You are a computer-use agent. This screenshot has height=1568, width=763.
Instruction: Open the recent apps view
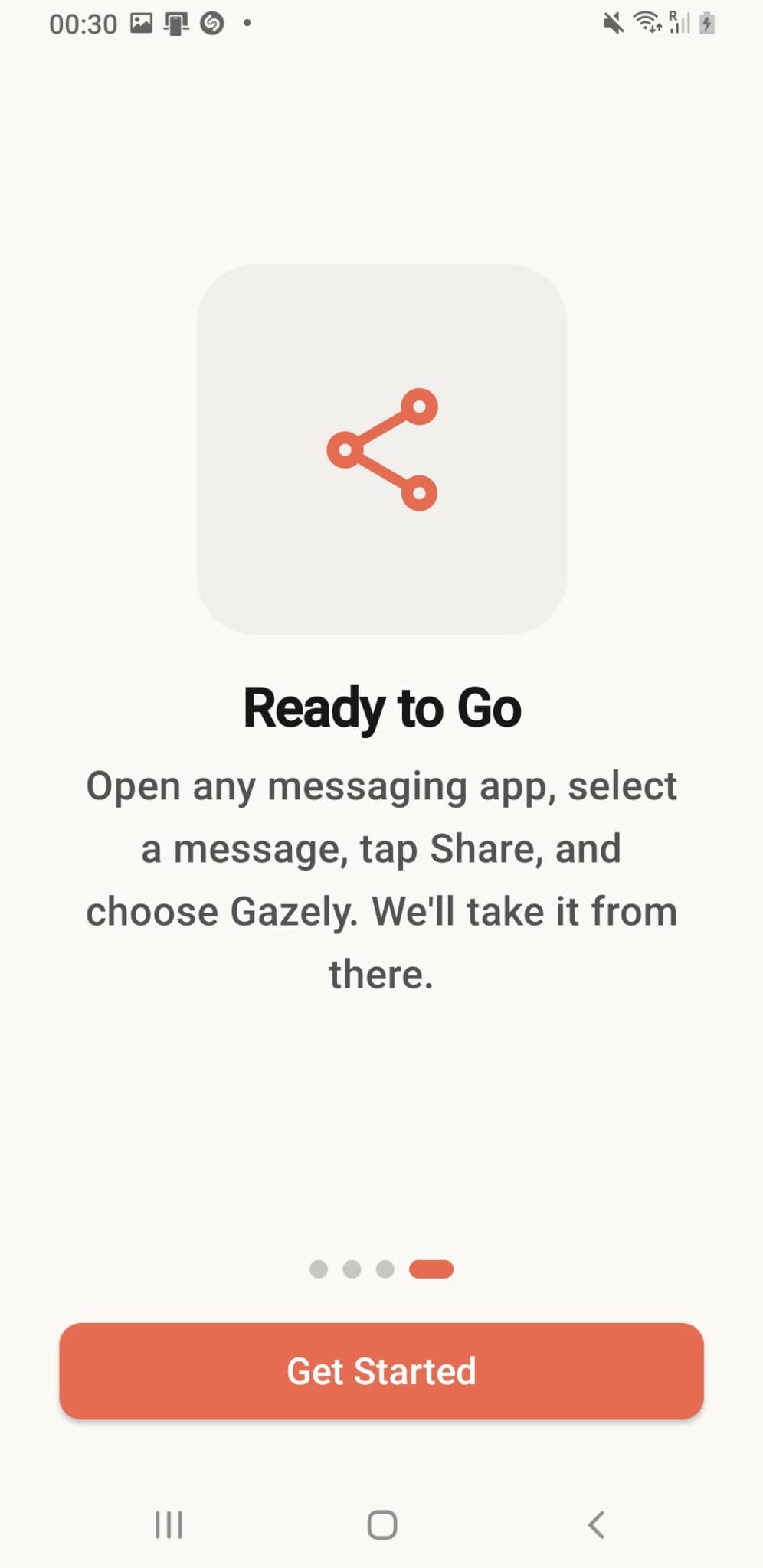[x=169, y=1524]
